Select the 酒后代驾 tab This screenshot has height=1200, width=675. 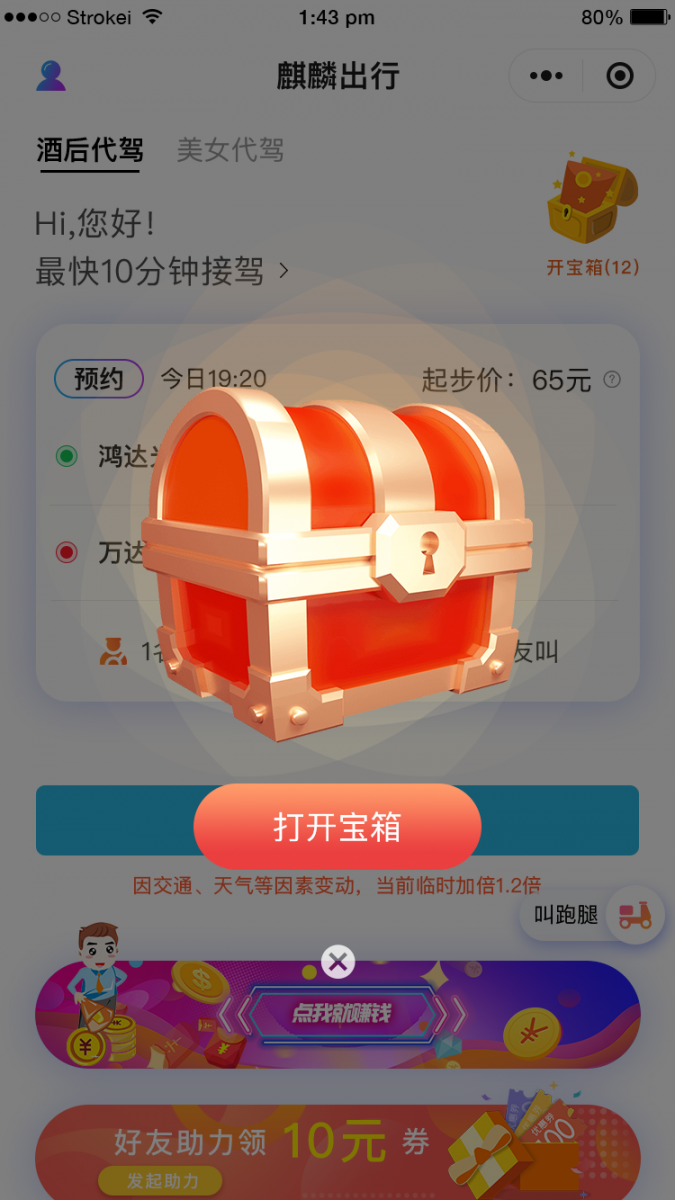click(90, 150)
